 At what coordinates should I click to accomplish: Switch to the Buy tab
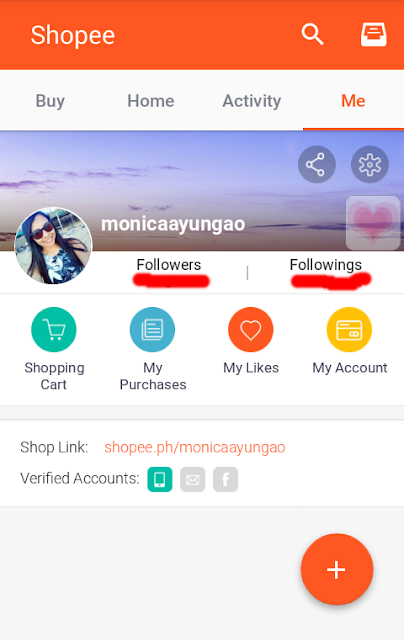[50, 101]
